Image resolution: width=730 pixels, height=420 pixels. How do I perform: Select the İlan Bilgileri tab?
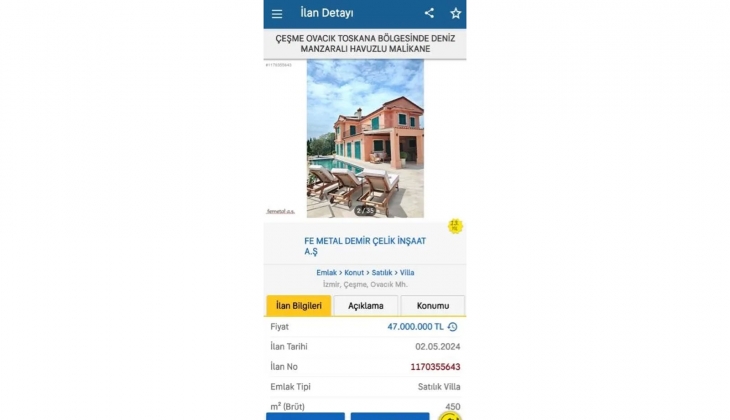pos(298,306)
